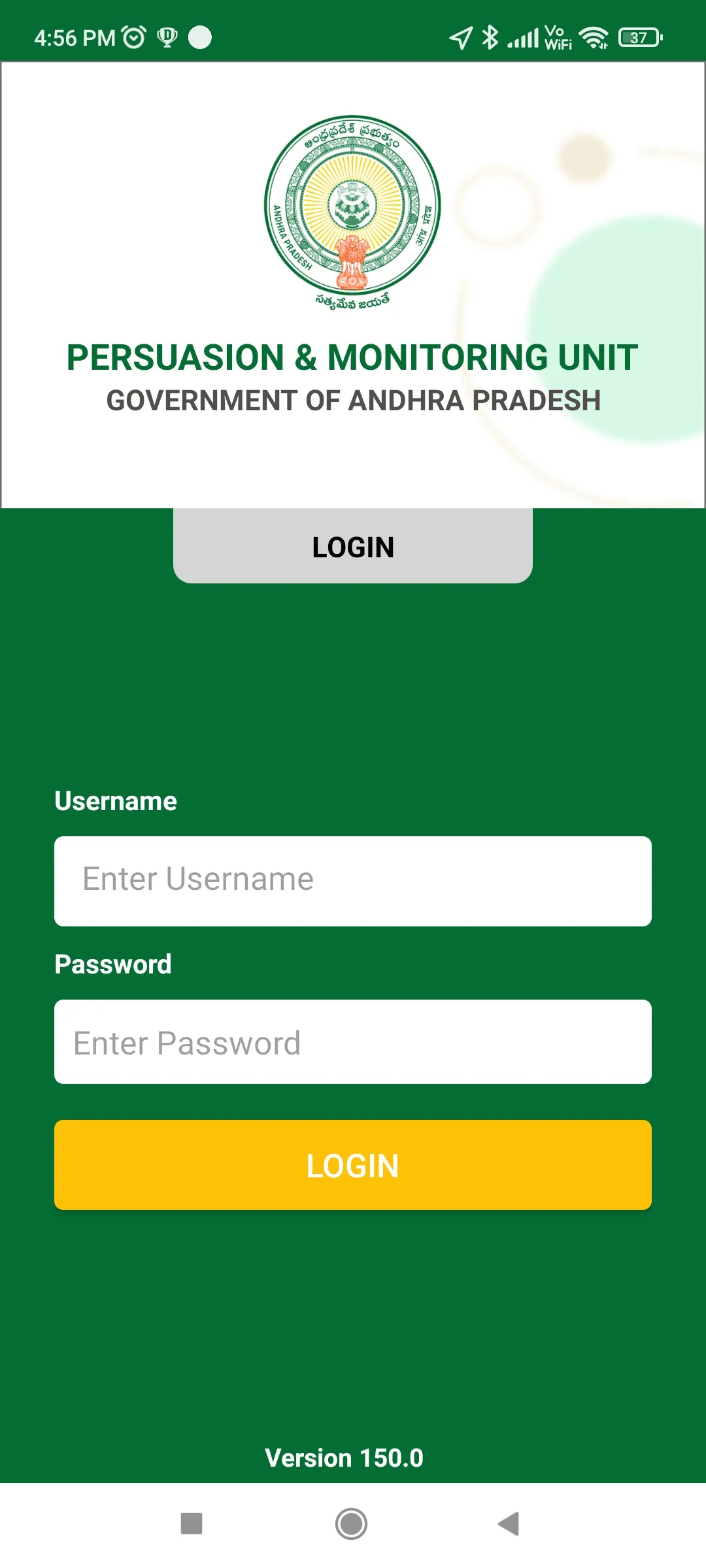Viewport: 706px width, 1568px height.
Task: Tap the grey notification dot in status bar
Action: coord(200,37)
